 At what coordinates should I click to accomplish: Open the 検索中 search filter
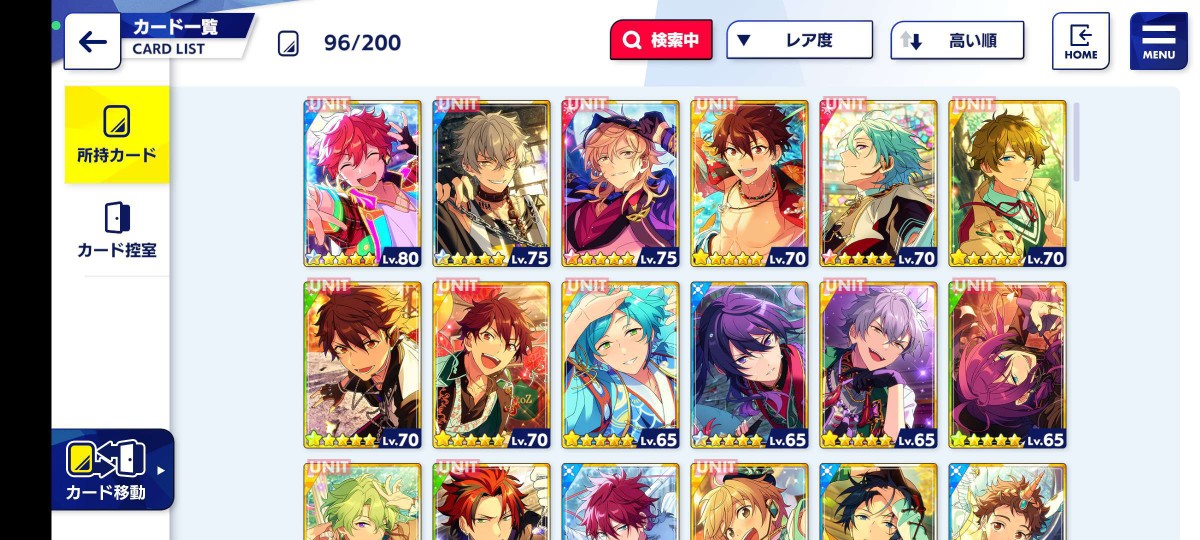661,40
